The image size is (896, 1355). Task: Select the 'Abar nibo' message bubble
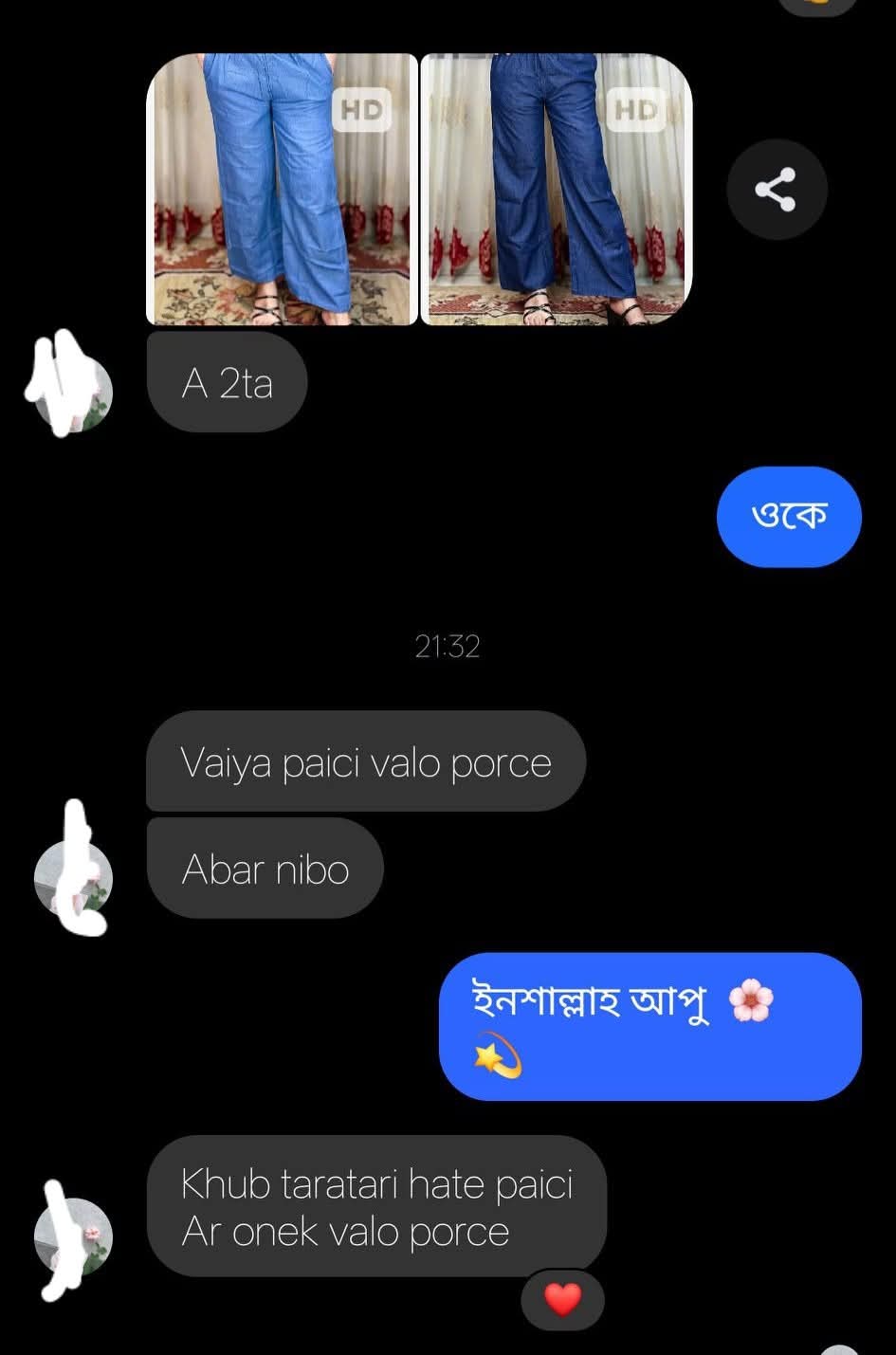click(265, 868)
